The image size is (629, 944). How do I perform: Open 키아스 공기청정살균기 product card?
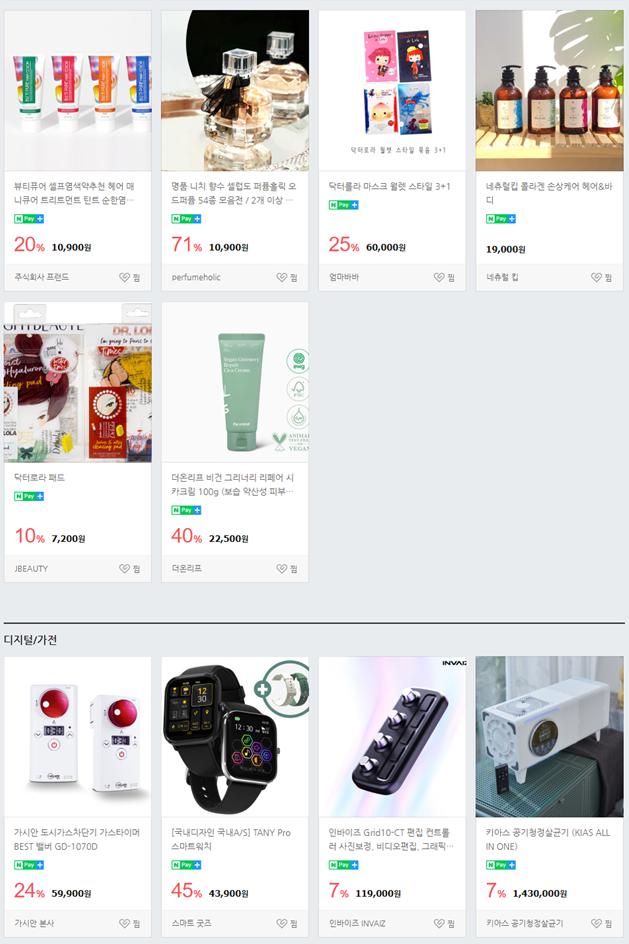tap(549, 737)
